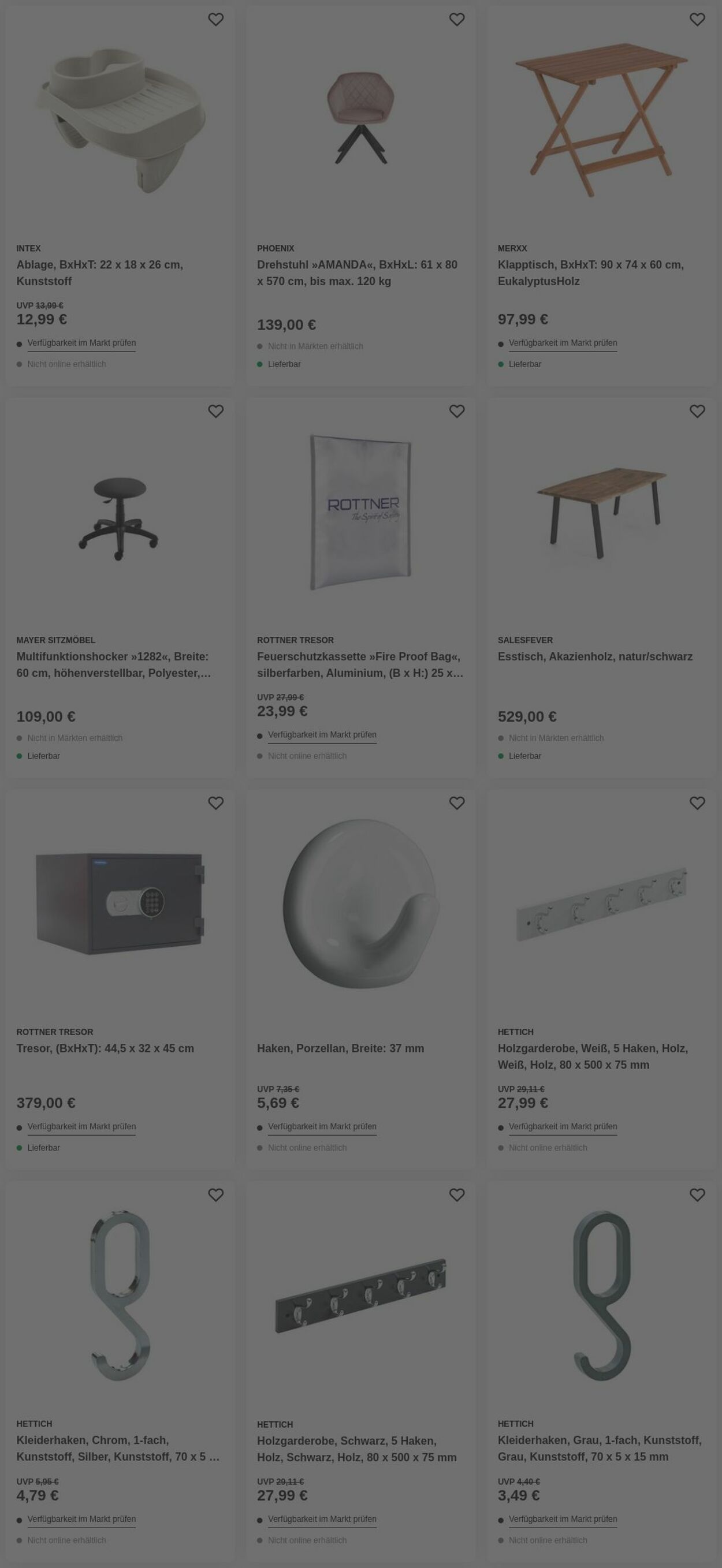Screen dimensions: 722x1568
Task: View the Salesfever Esstisch details
Action: pos(594,657)
